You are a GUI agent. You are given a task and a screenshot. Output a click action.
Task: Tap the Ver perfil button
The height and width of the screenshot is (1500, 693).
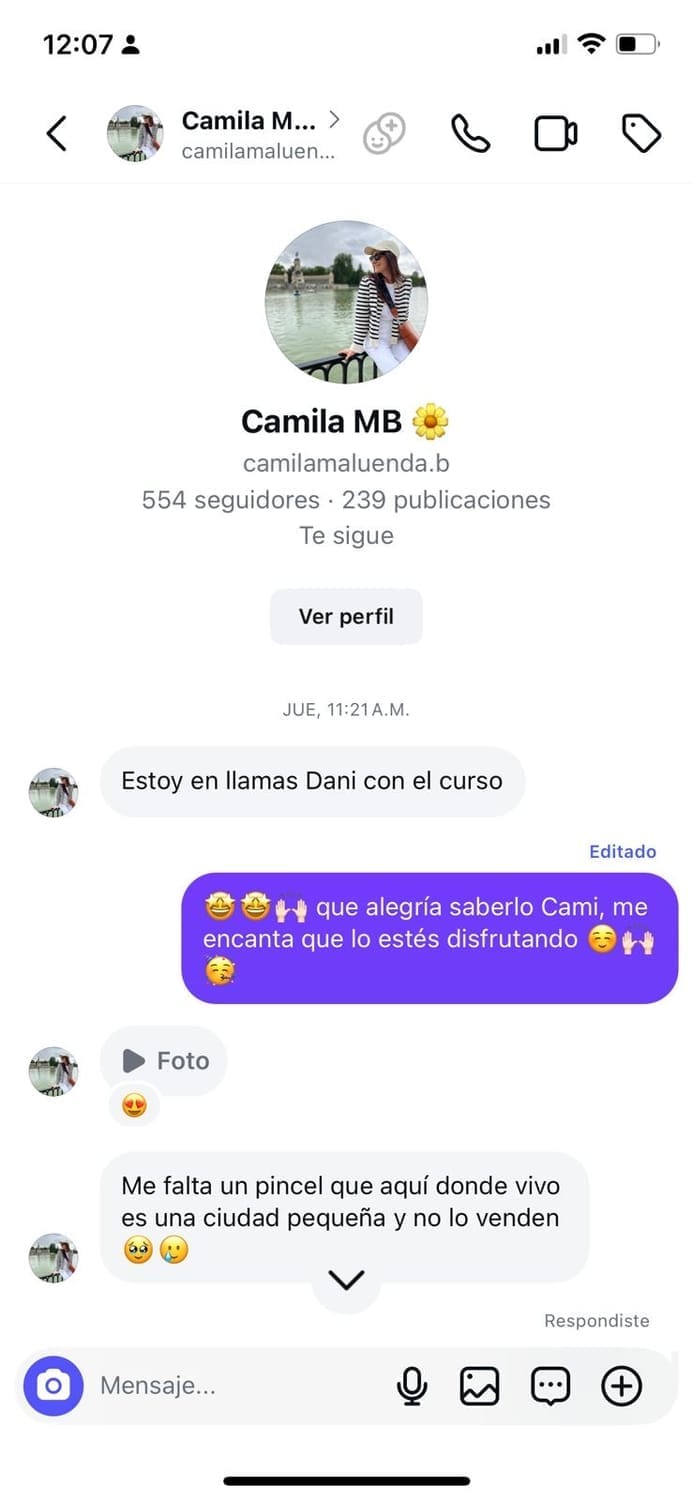(346, 617)
